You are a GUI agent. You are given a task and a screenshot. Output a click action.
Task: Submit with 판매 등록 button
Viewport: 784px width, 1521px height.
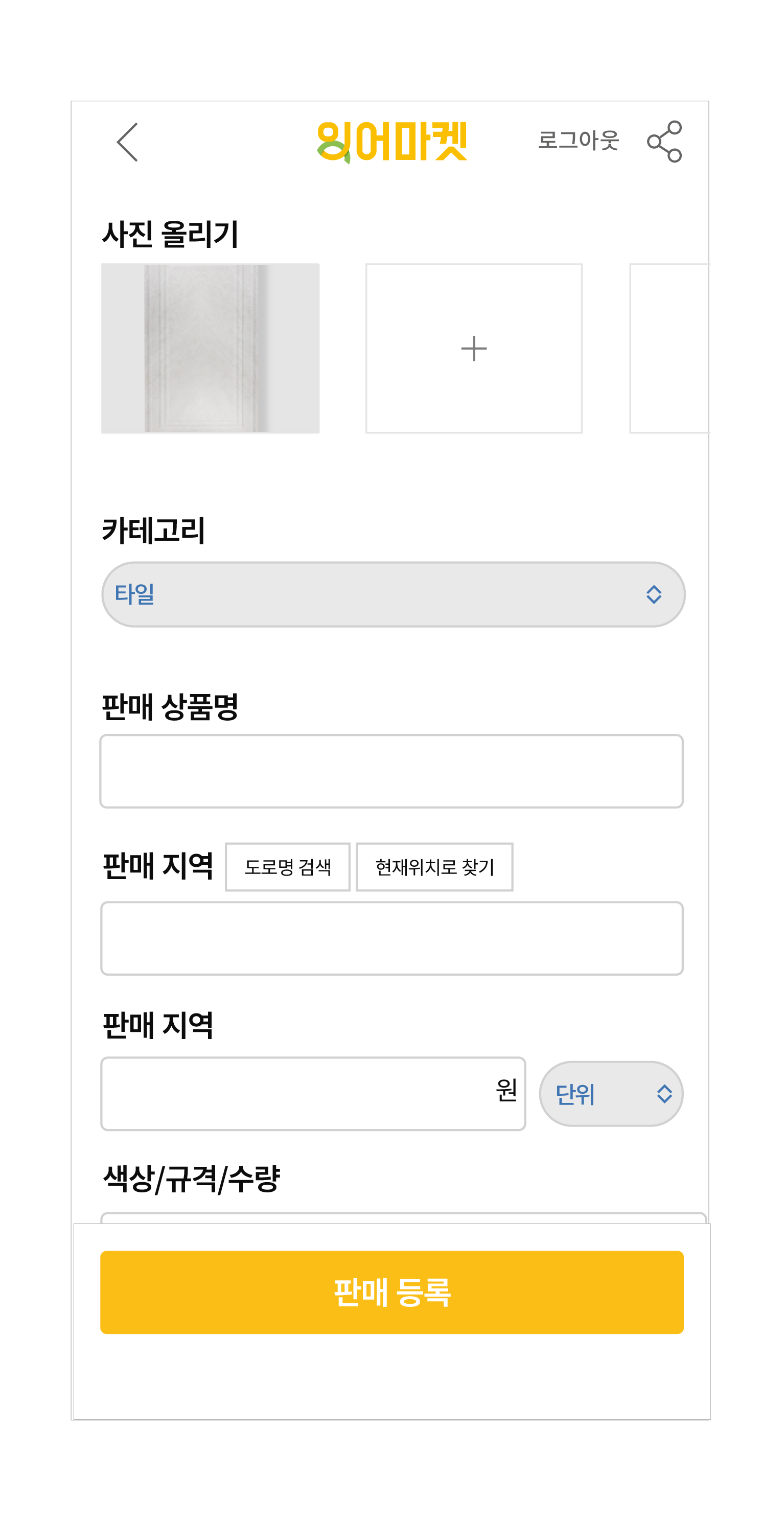click(391, 1292)
